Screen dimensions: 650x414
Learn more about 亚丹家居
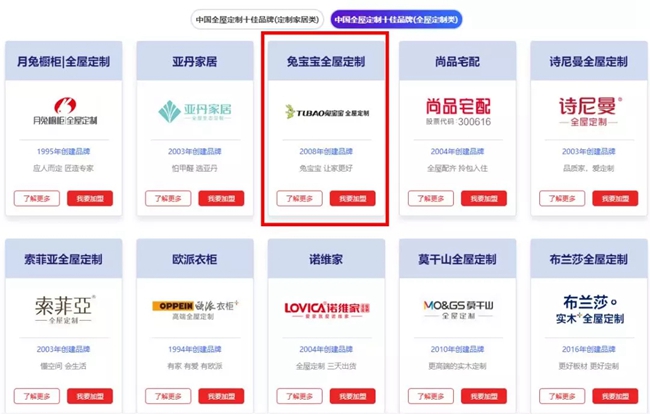point(168,198)
